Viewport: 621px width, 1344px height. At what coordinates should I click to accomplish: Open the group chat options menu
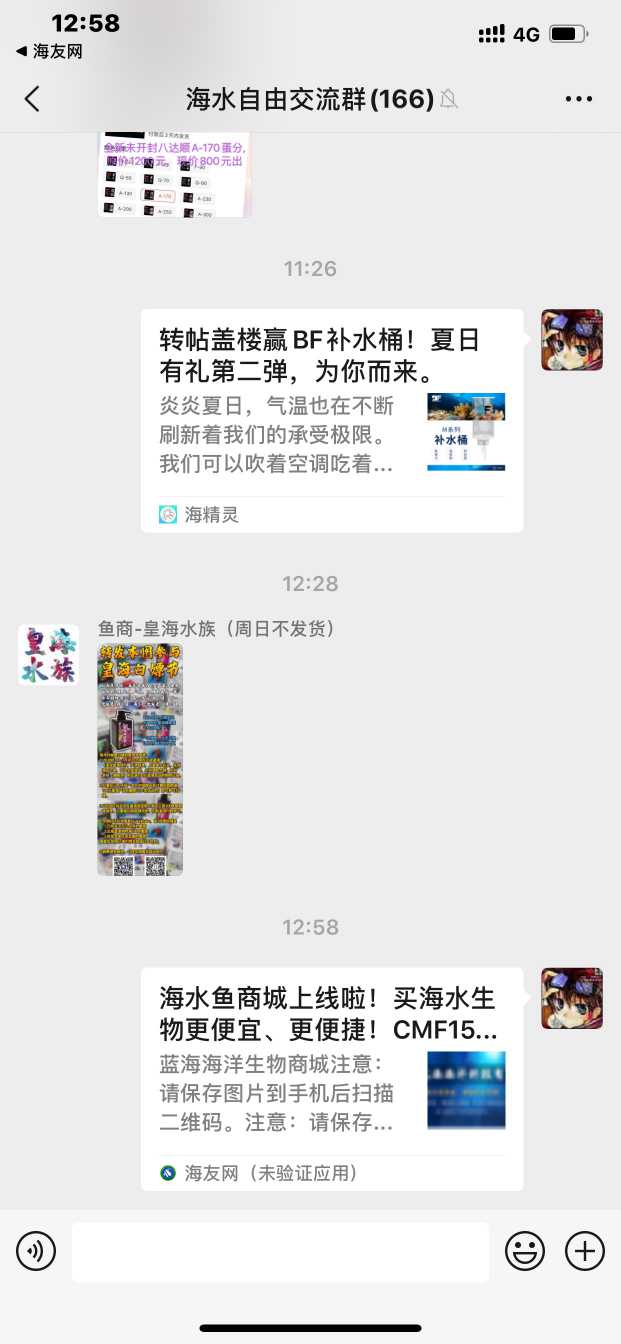pyautogui.click(x=579, y=99)
